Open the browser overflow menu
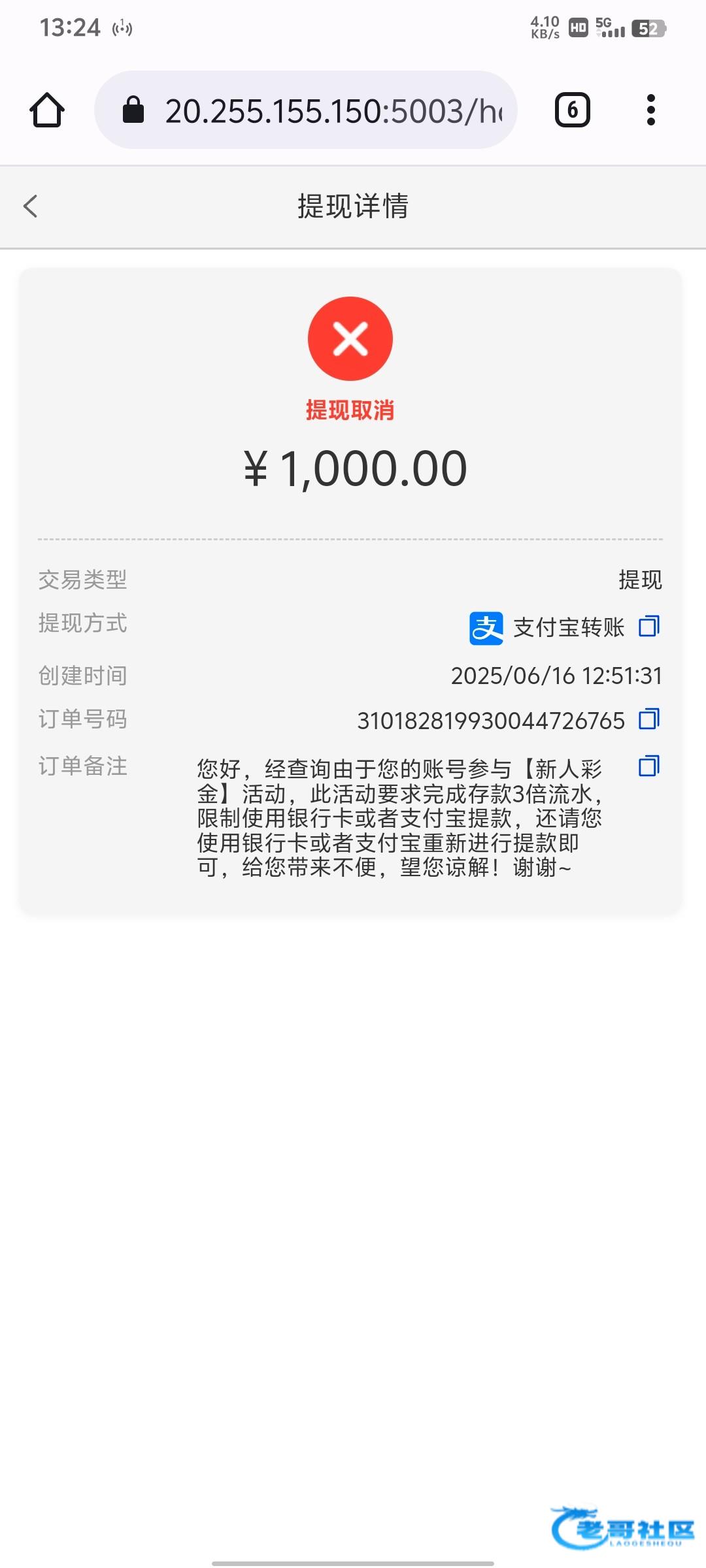Screen dimensions: 706x1568 point(650,110)
